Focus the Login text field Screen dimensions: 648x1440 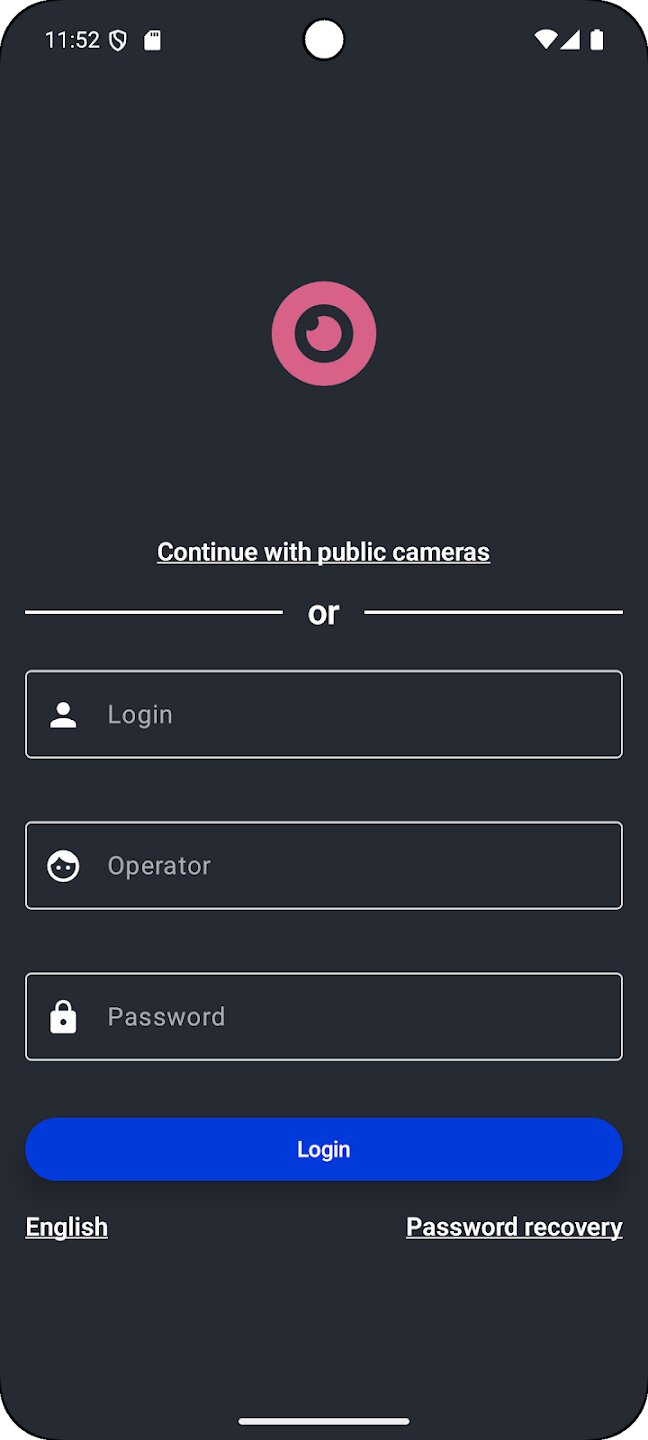point(324,714)
